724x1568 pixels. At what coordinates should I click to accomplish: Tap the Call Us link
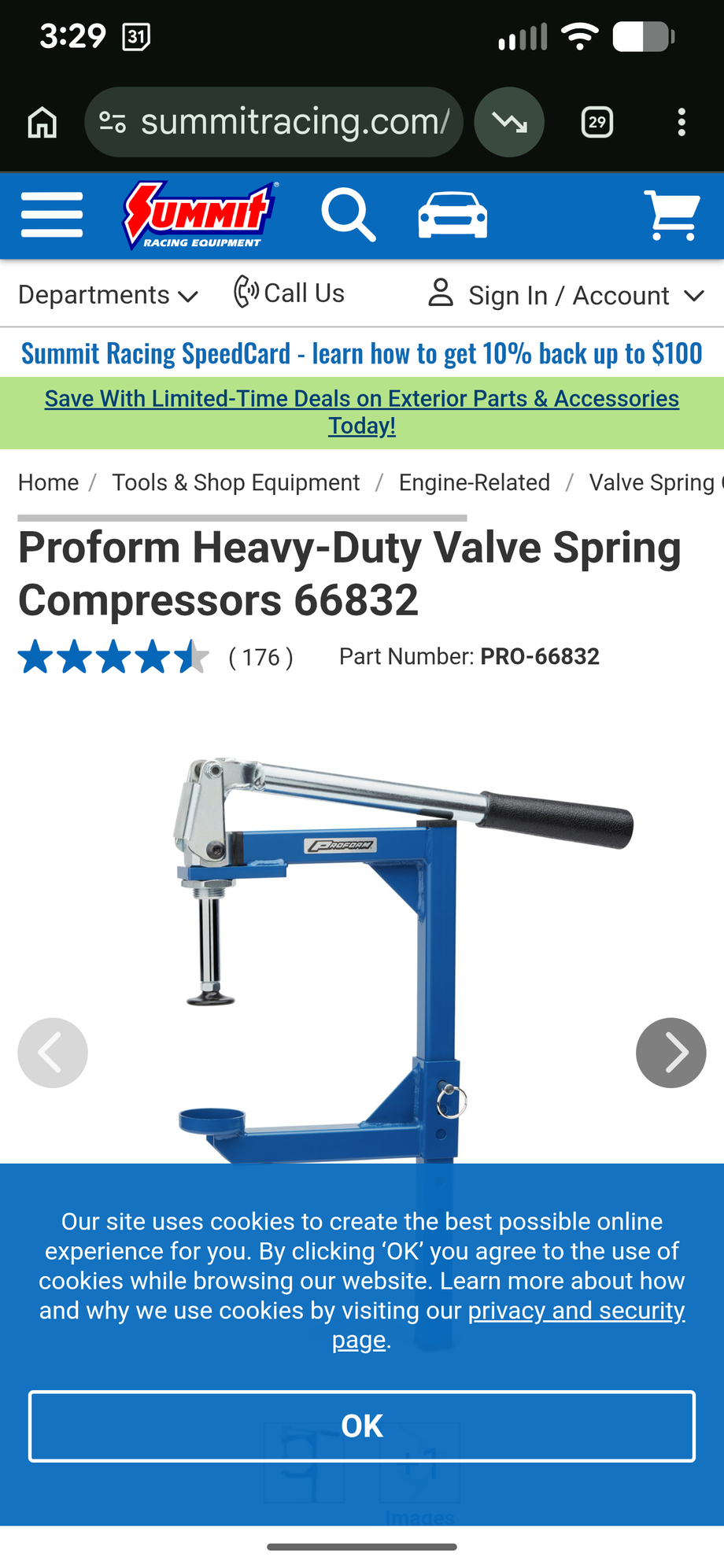[290, 293]
